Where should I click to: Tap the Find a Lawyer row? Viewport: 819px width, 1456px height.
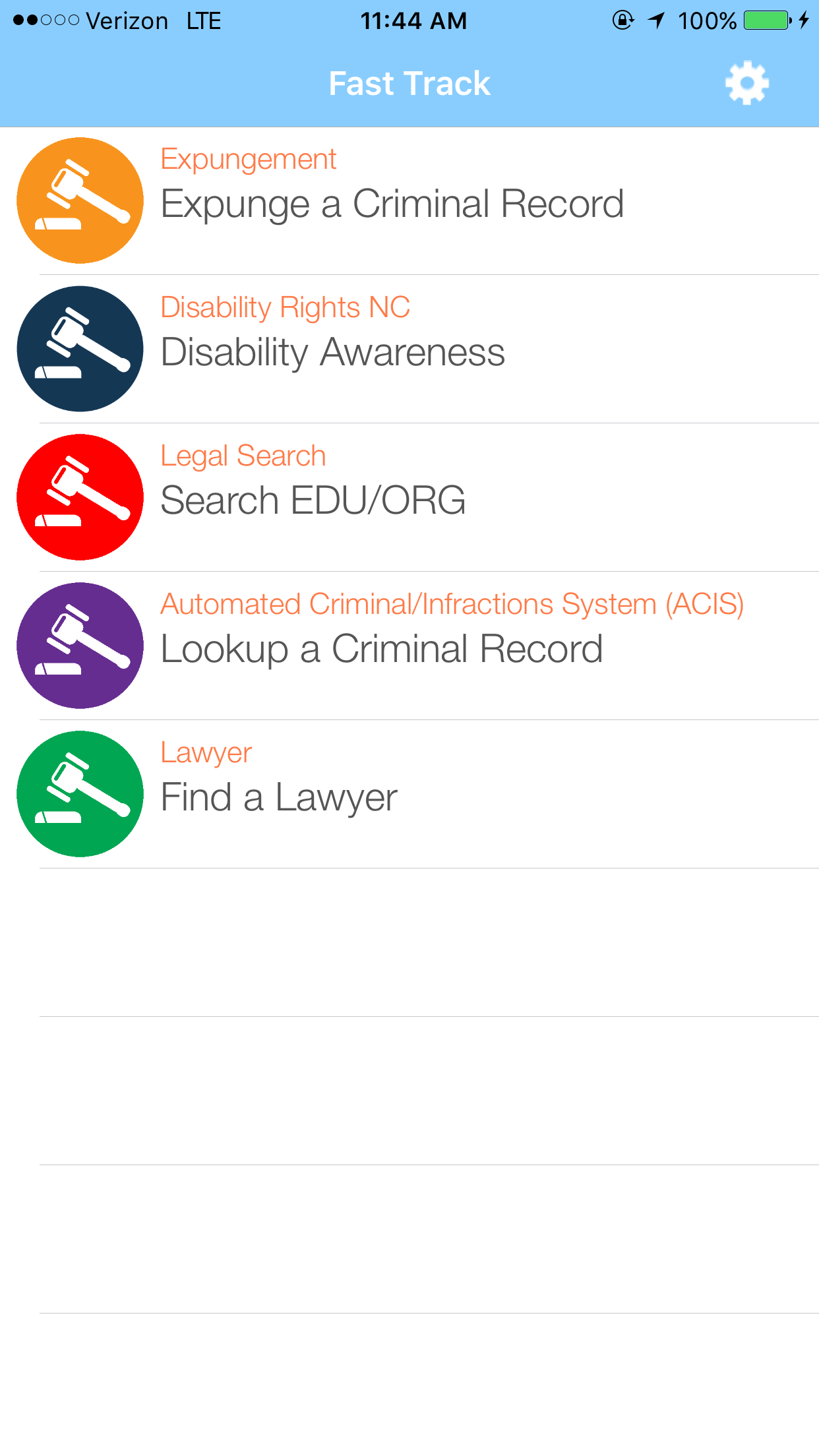(279, 797)
